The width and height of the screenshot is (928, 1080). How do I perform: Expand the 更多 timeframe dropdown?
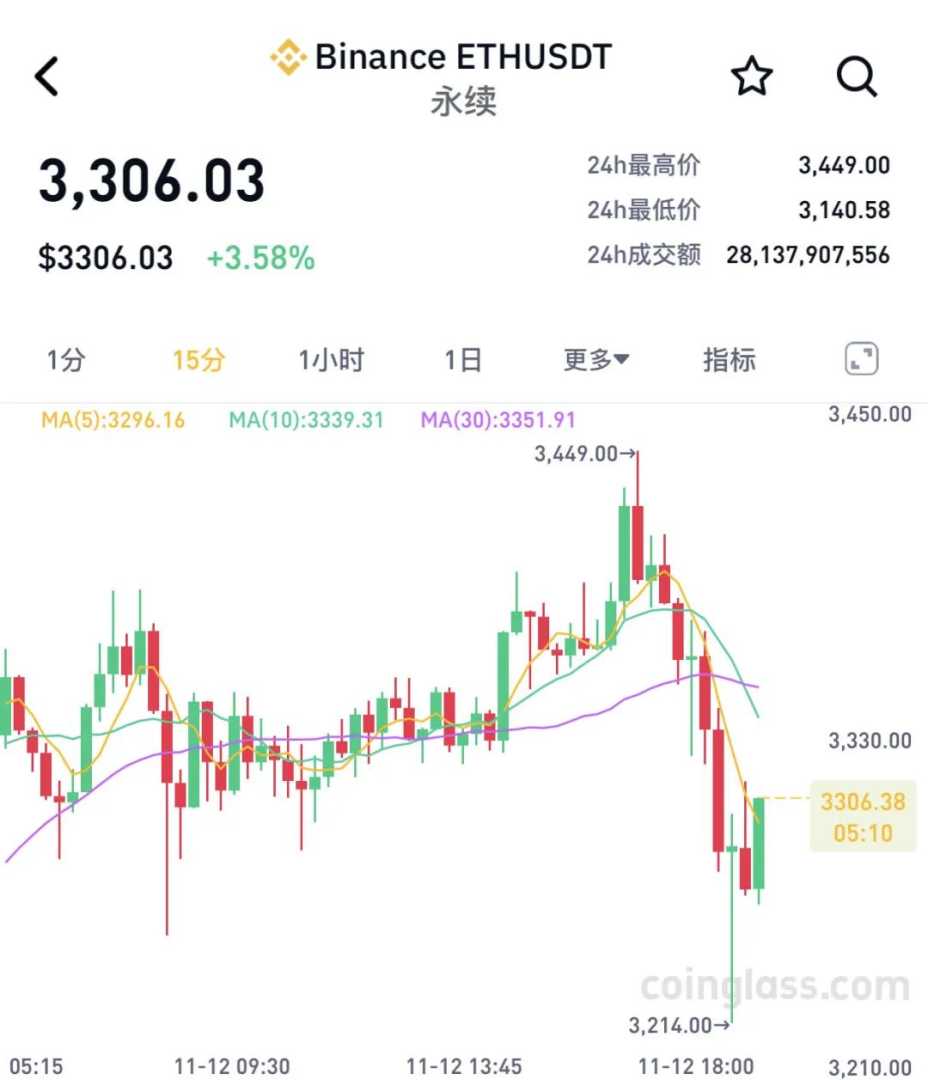tap(596, 360)
